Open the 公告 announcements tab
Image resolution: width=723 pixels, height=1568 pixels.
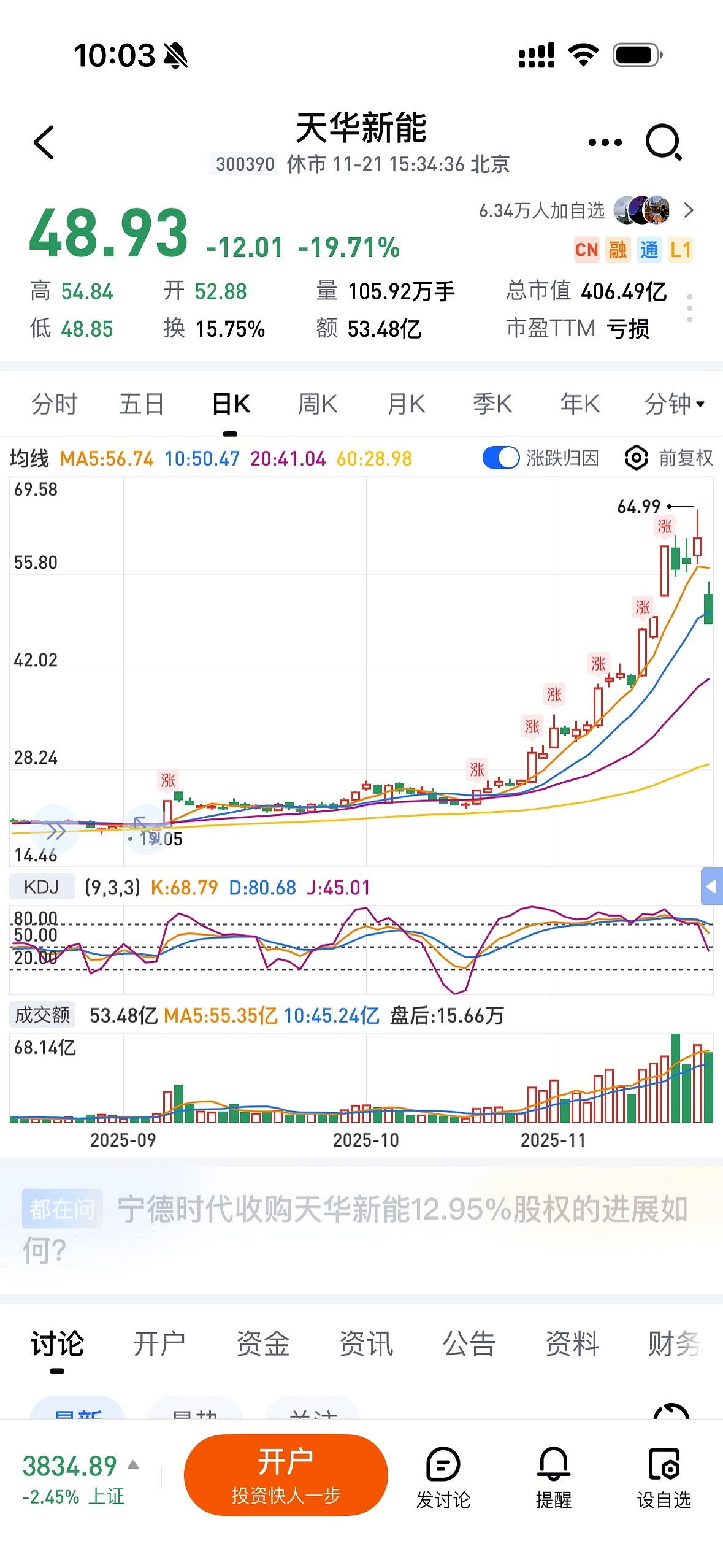[468, 1343]
